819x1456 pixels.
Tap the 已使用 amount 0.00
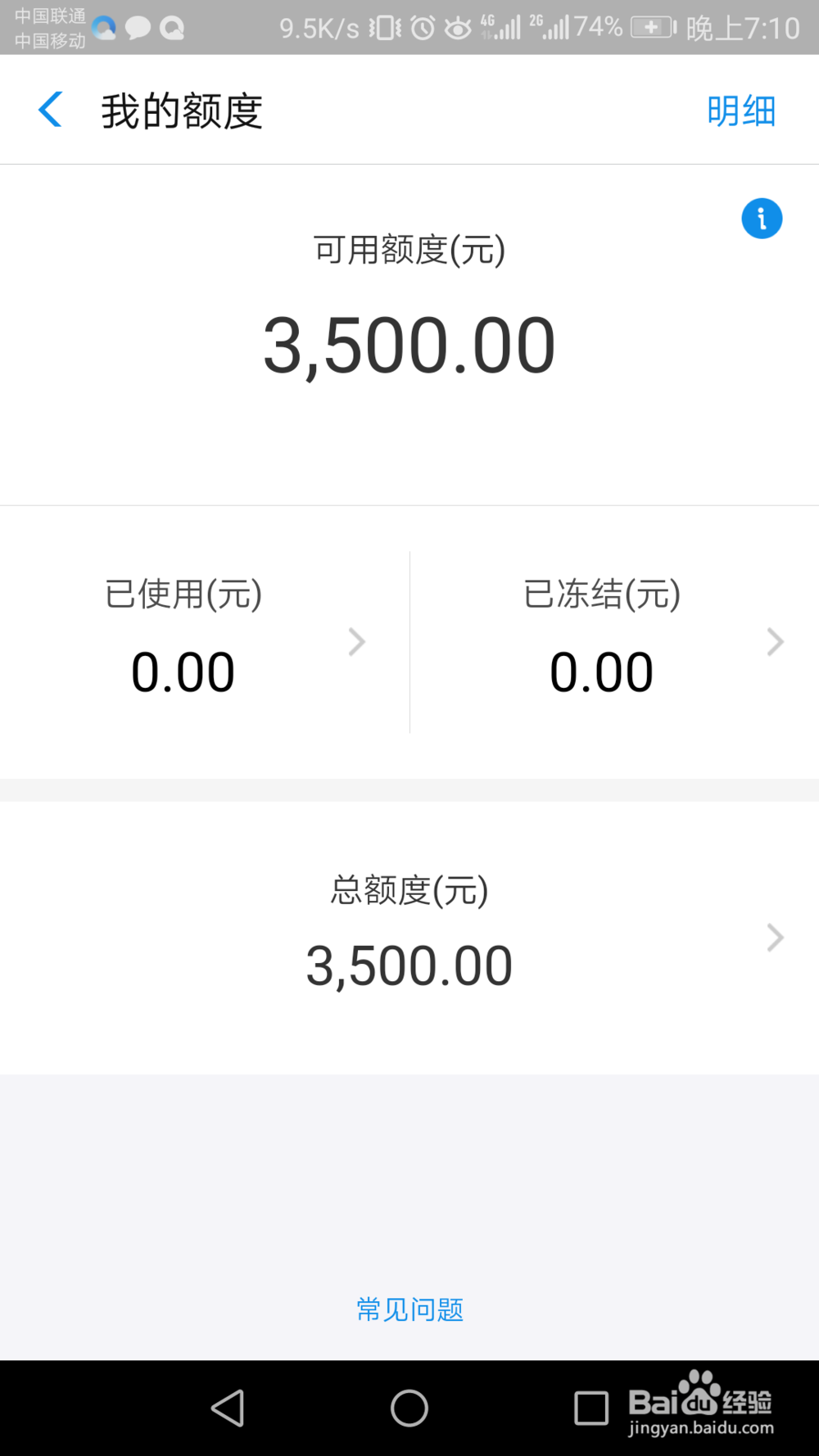click(x=183, y=670)
